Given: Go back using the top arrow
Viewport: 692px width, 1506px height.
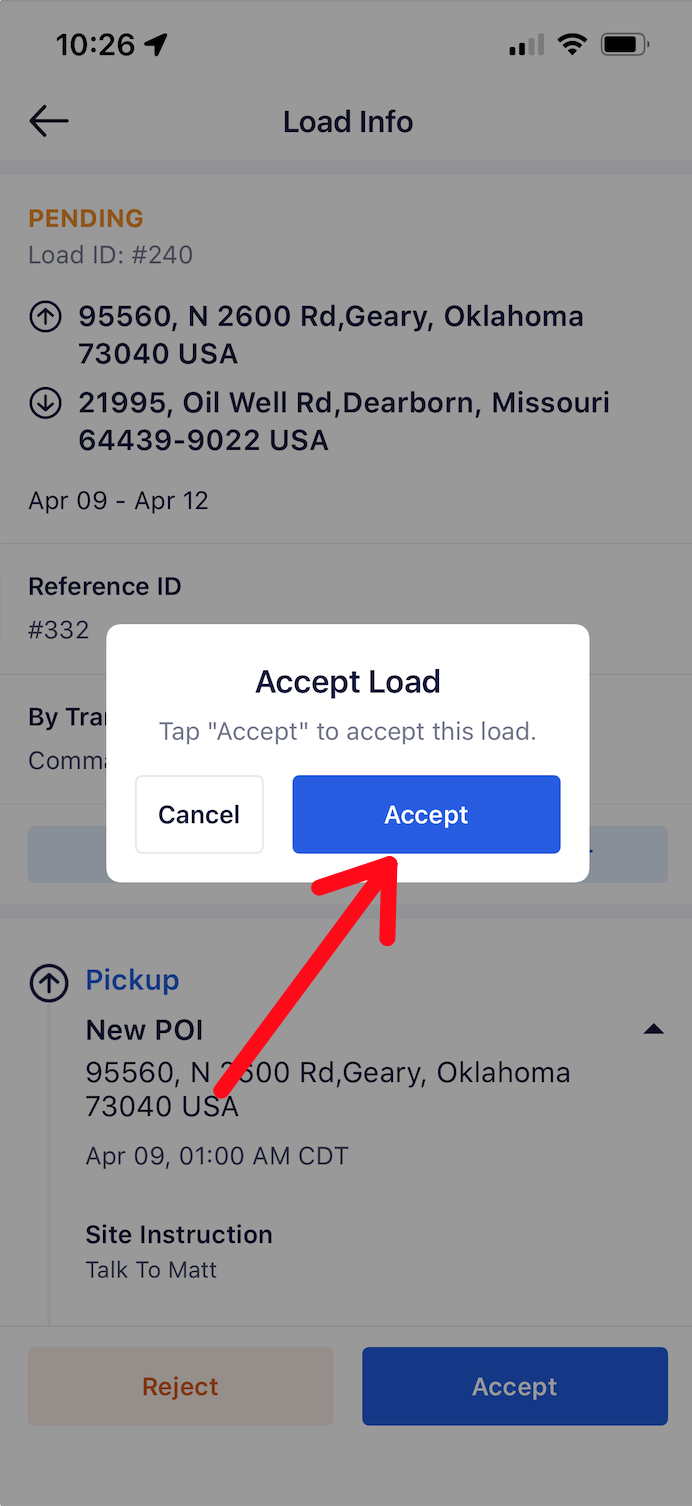Looking at the screenshot, I should pyautogui.click(x=48, y=122).
